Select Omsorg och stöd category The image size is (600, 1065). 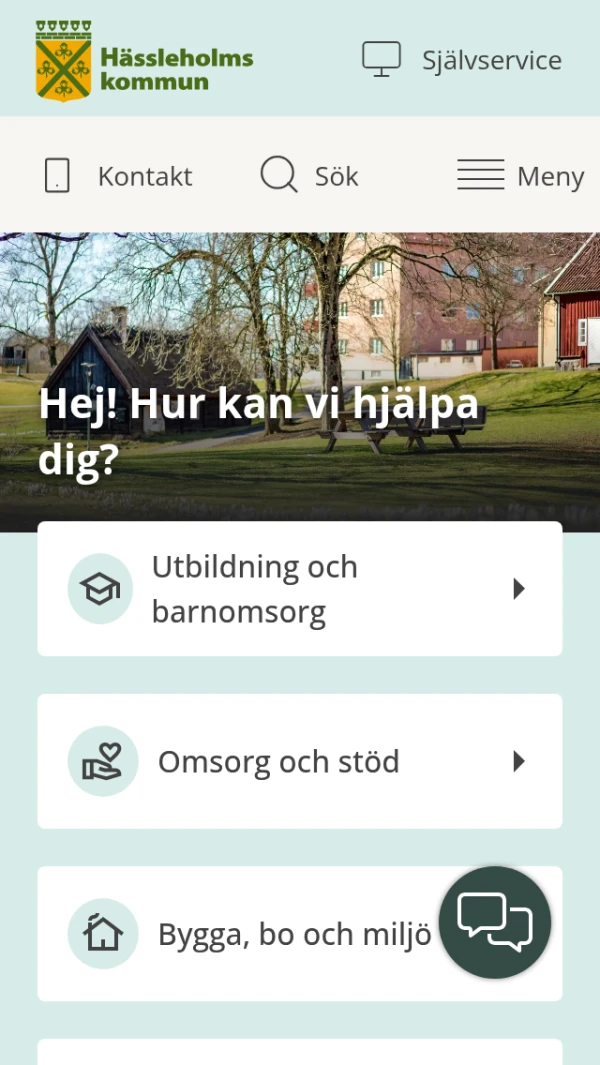[x=300, y=761]
